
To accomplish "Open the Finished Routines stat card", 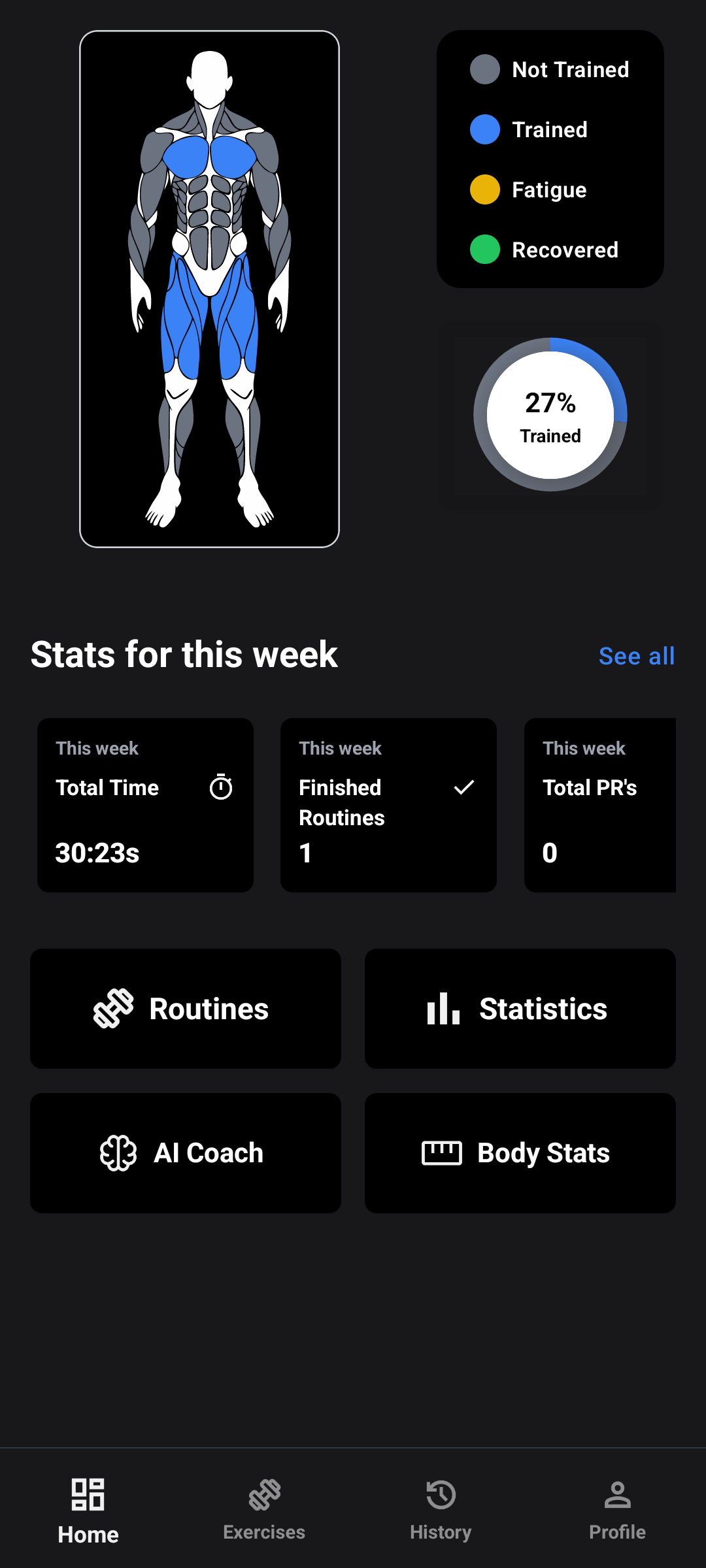I will (x=388, y=805).
